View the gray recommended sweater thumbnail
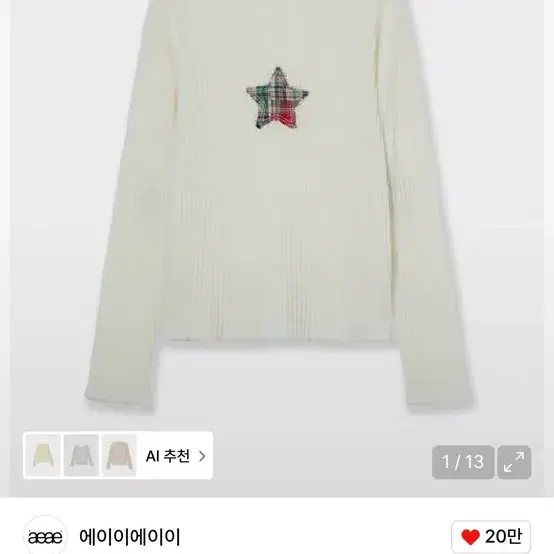This screenshot has width=554, height=554. [x=81, y=455]
